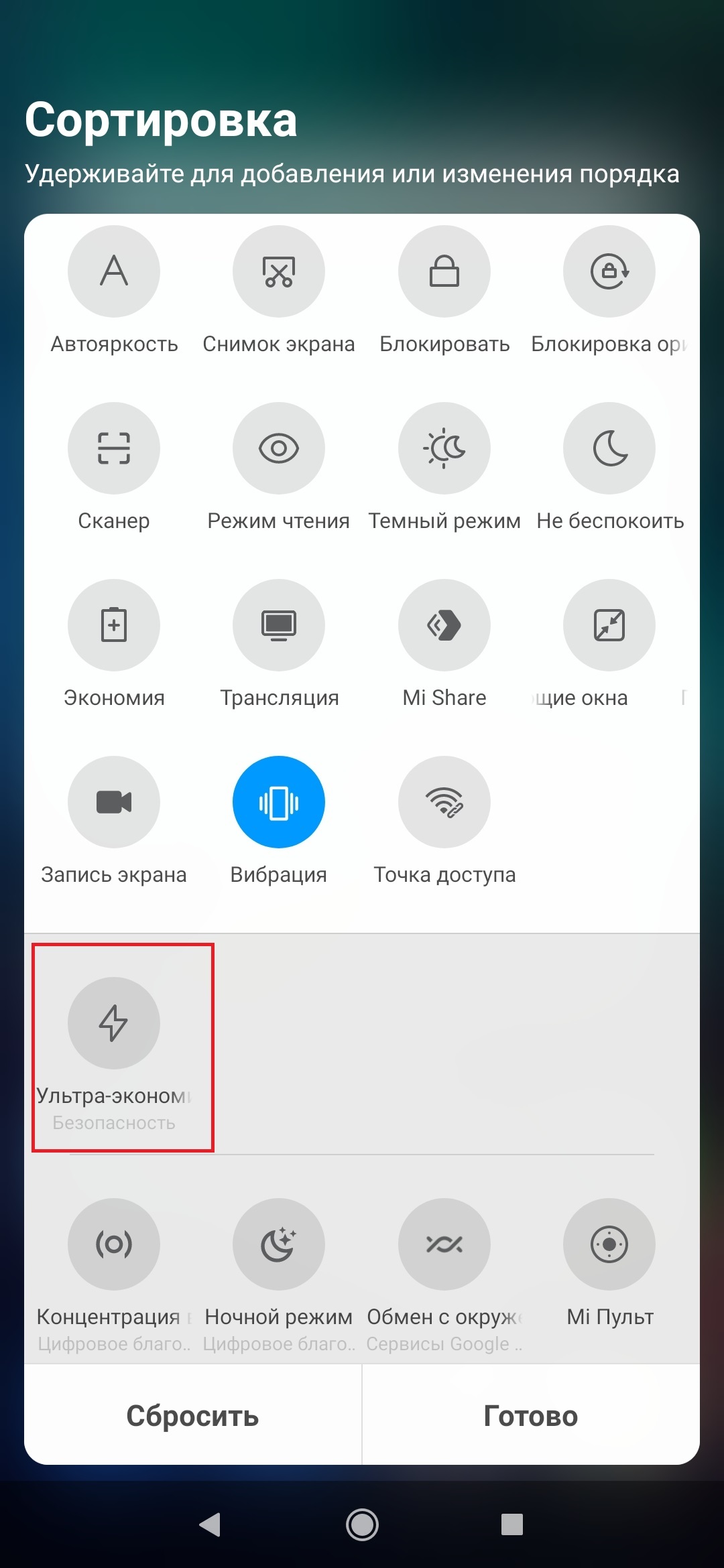Select the Не беспокоить tile
The height and width of the screenshot is (1568, 724).
(x=609, y=448)
